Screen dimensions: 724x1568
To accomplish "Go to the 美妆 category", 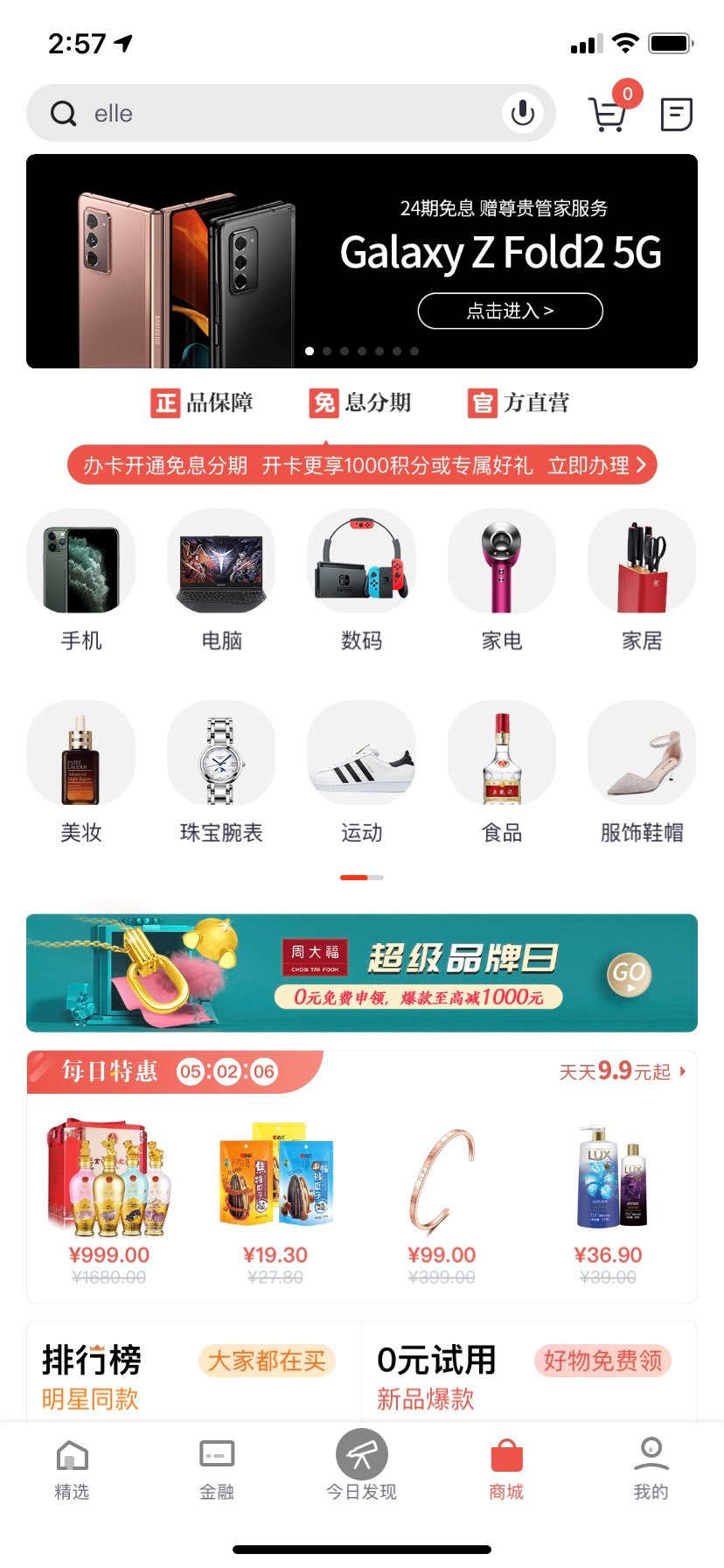I will click(x=81, y=773).
